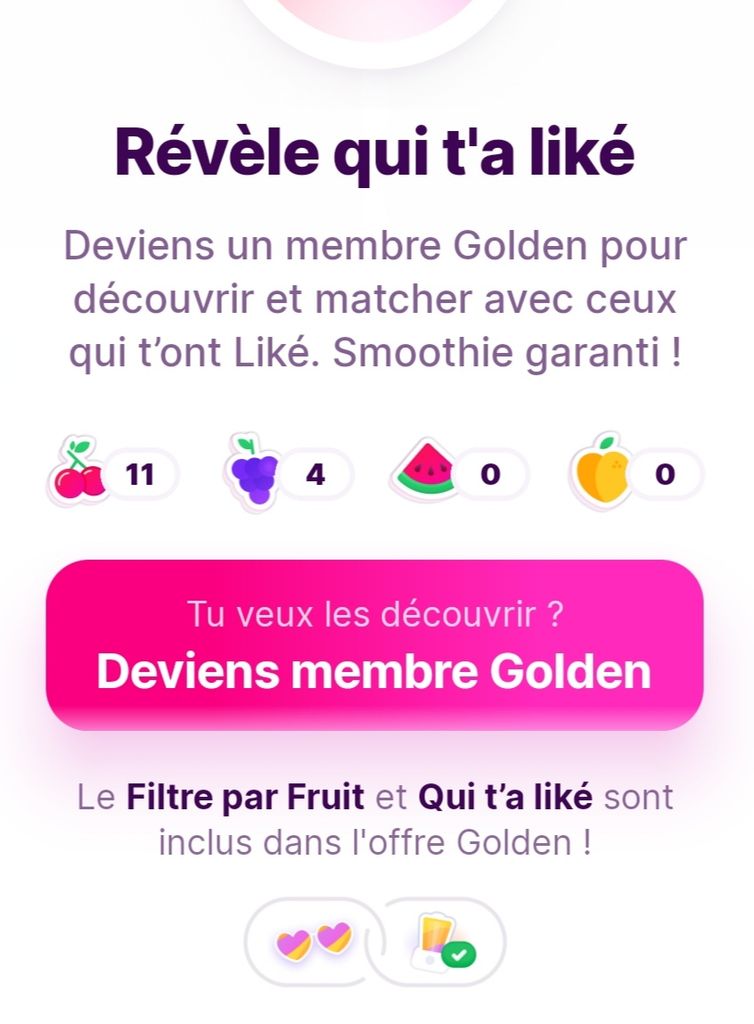Select the cherry fruit filter showing 11
Image resolution: width=754 pixels, height=1024 pixels.
[113, 473]
